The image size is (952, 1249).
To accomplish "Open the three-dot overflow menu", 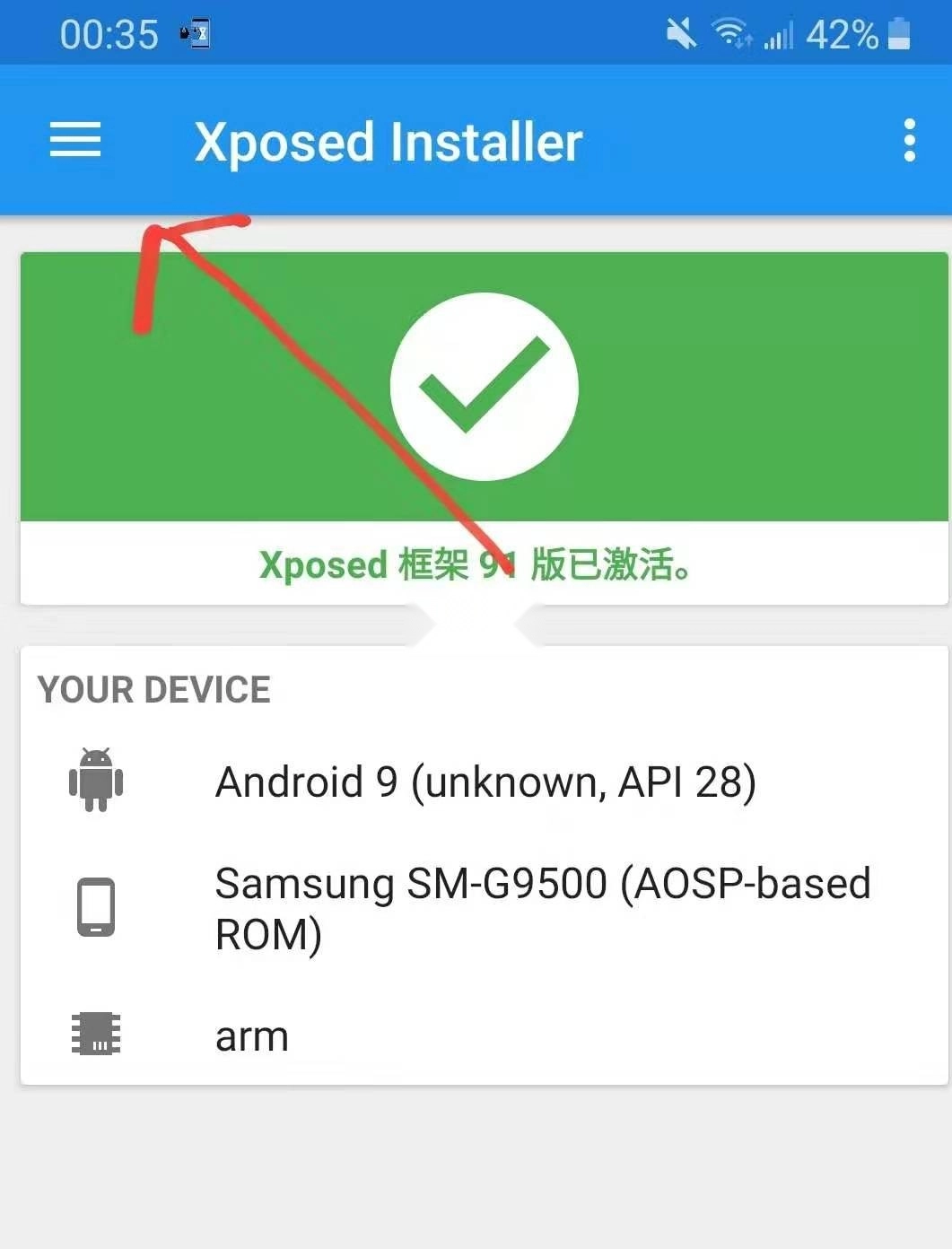I will (x=909, y=141).
